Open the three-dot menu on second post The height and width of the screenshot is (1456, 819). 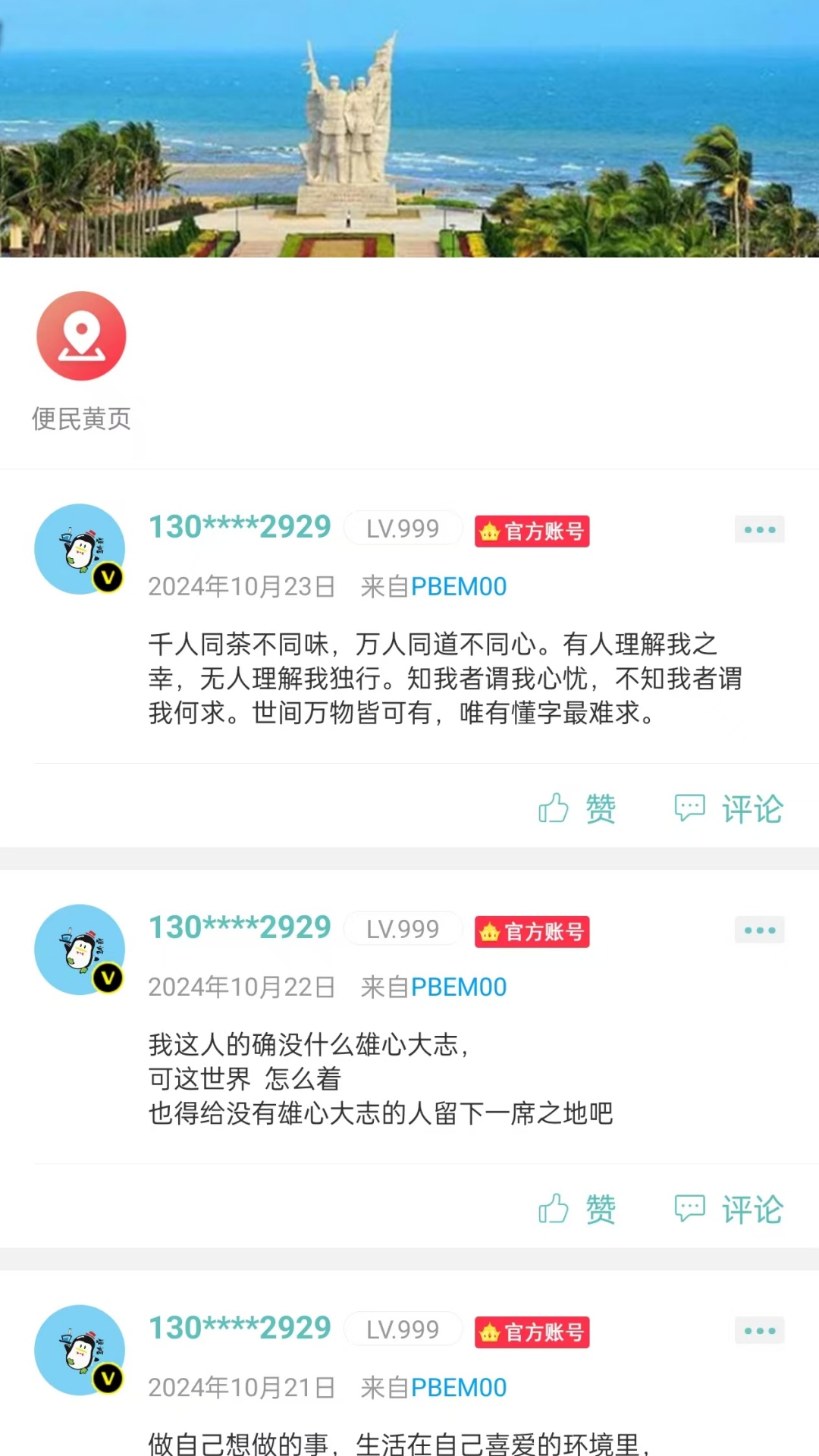click(760, 929)
